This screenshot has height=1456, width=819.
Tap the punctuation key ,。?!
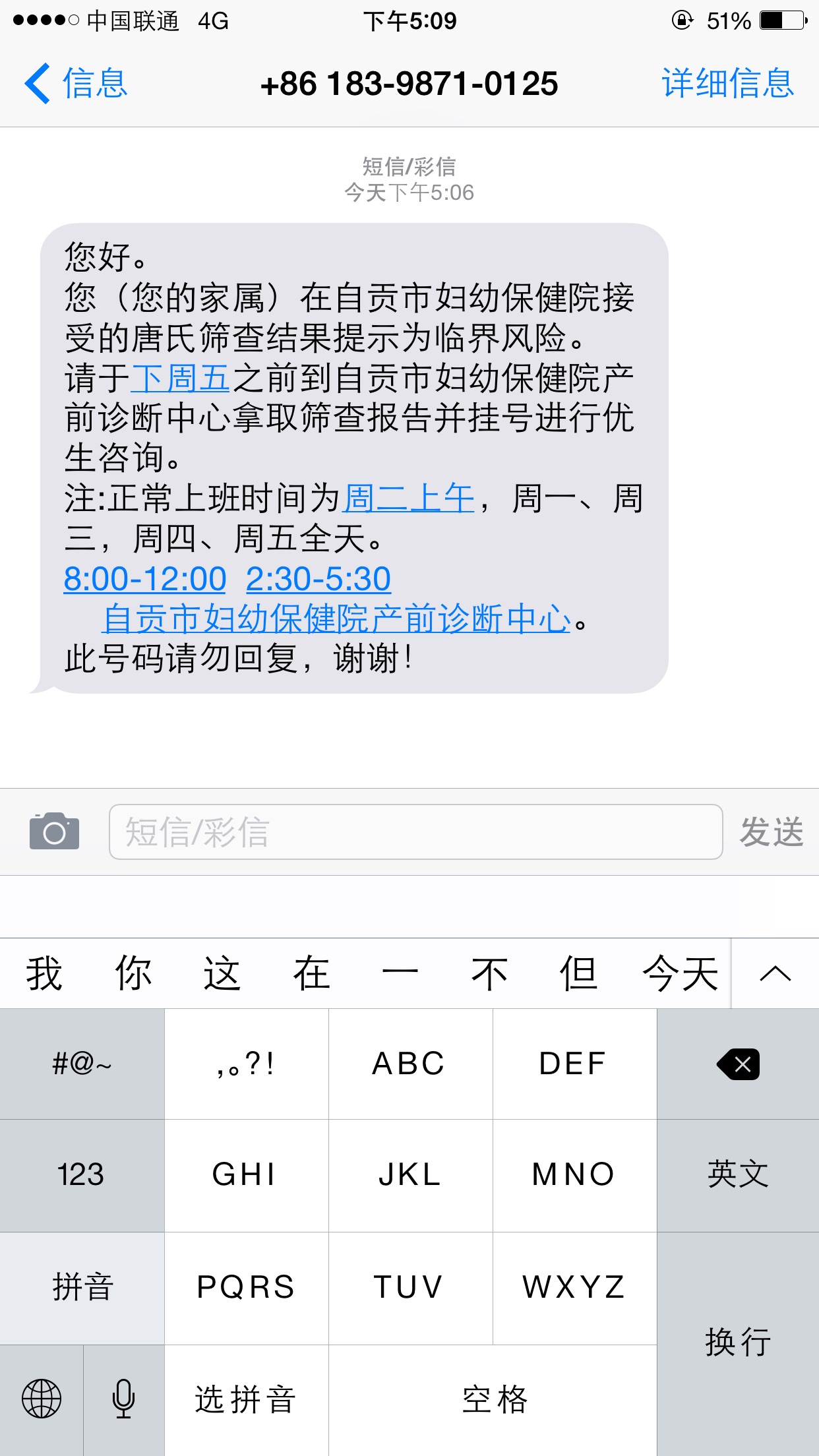[245, 1062]
